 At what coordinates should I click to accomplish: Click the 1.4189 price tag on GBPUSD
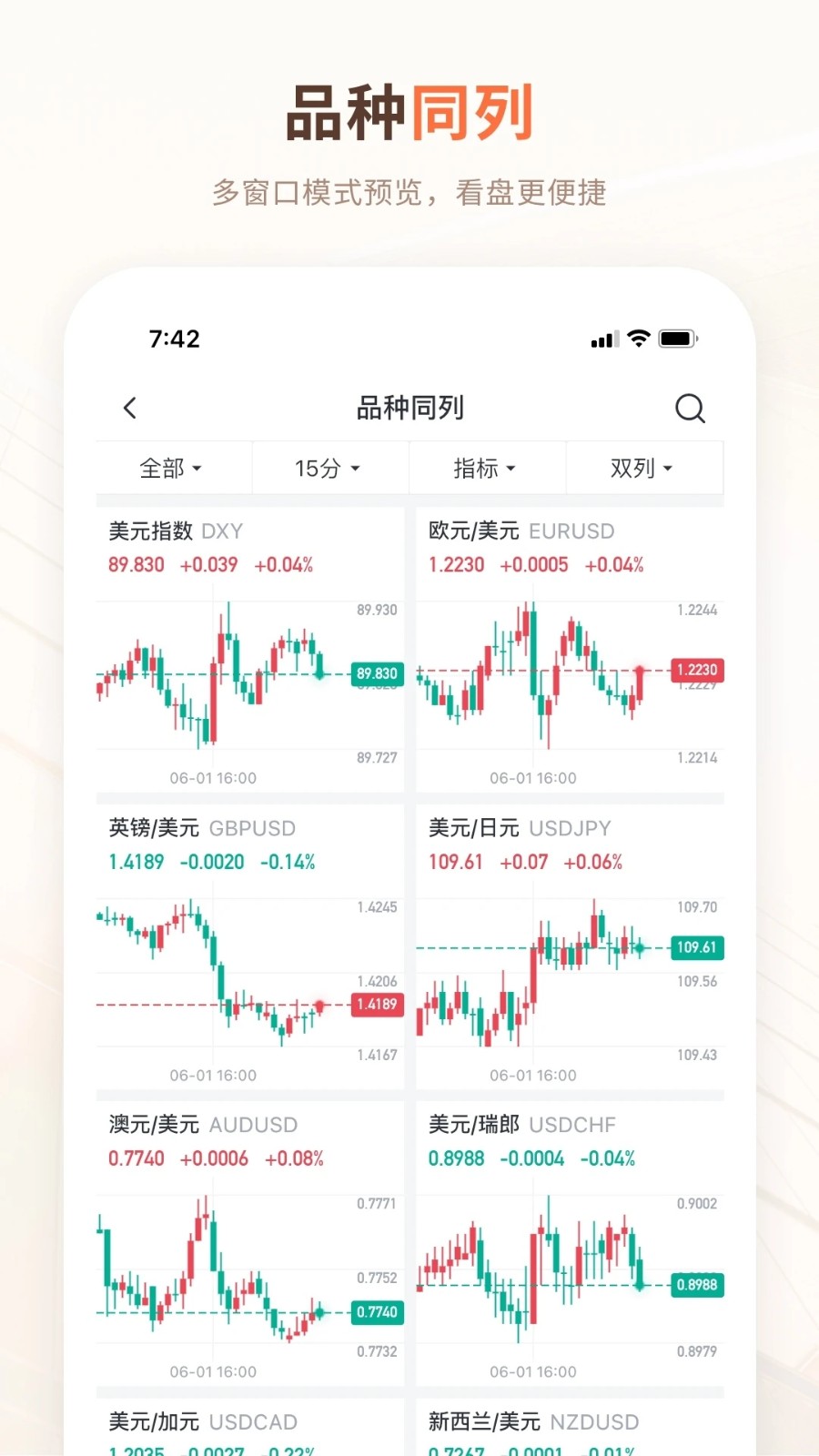[376, 1005]
